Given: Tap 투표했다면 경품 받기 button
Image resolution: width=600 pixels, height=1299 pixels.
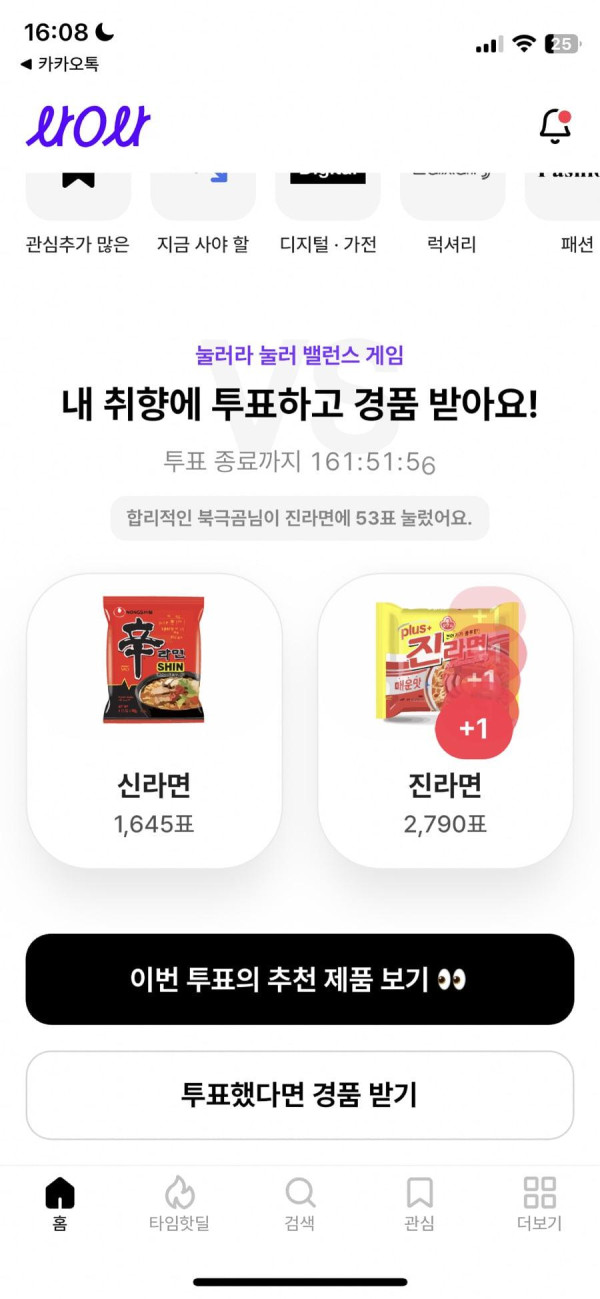Looking at the screenshot, I should (300, 1094).
